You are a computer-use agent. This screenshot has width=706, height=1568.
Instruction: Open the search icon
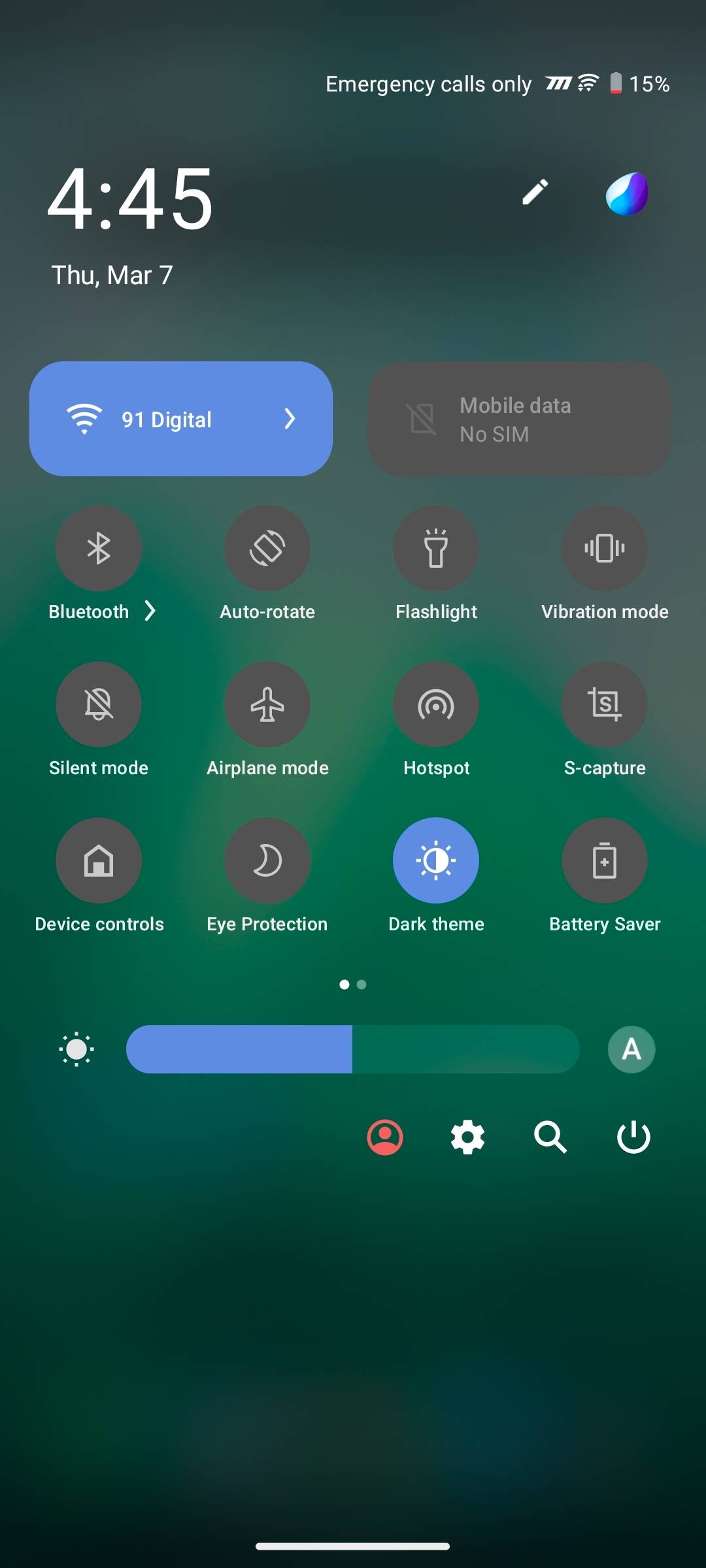pyautogui.click(x=550, y=1137)
